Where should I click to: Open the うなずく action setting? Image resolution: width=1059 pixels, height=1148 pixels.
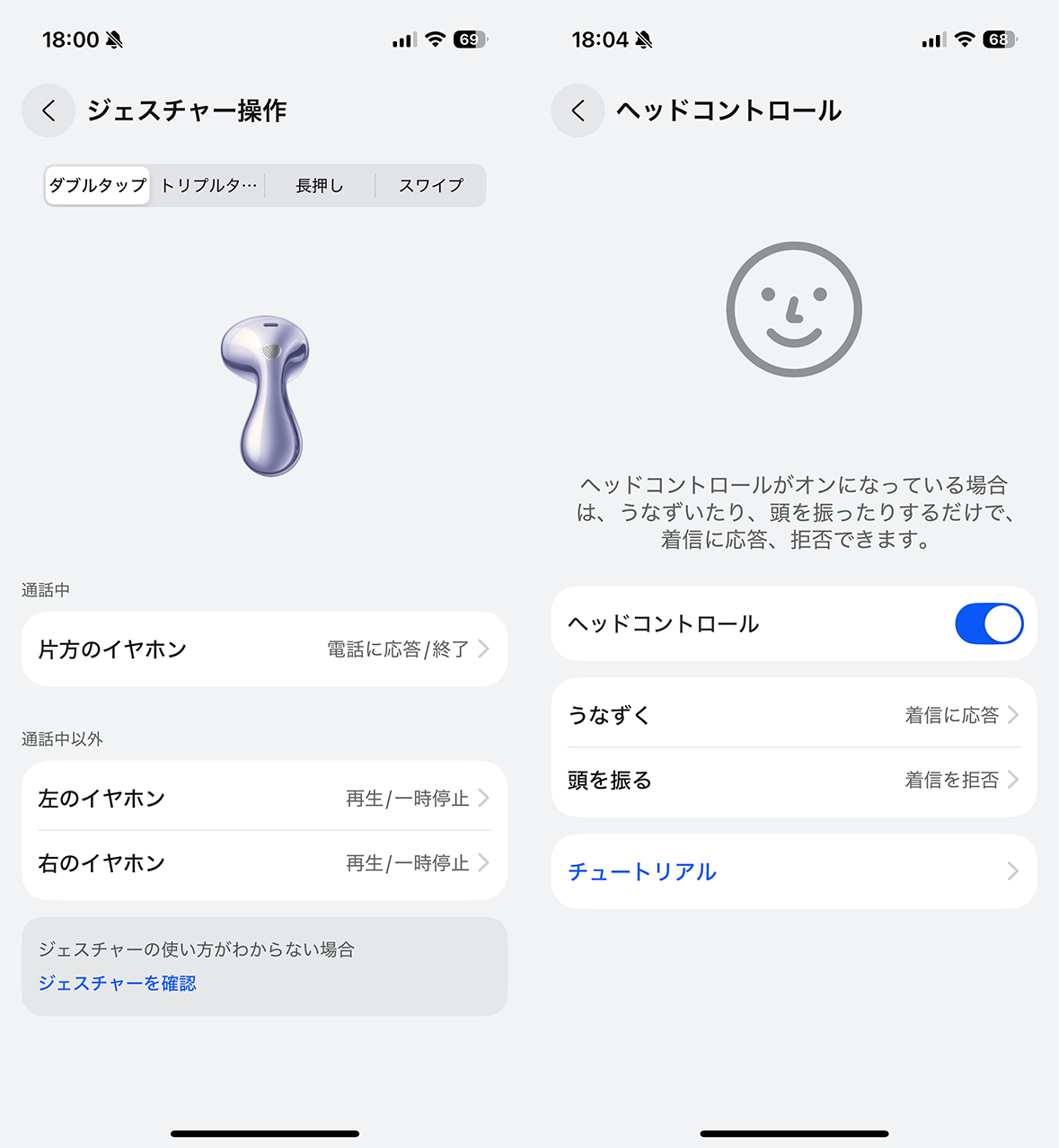[x=793, y=715]
